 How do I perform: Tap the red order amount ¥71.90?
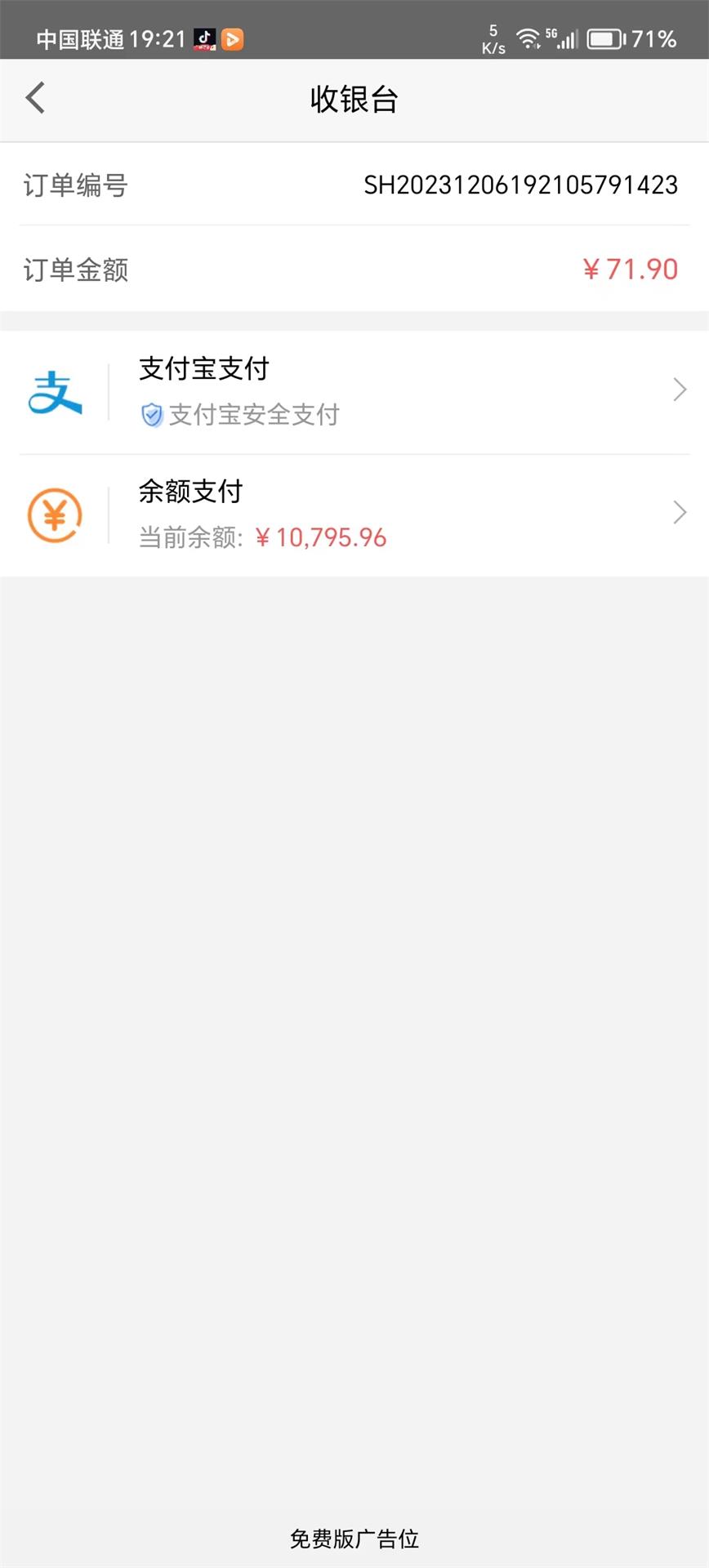click(630, 269)
